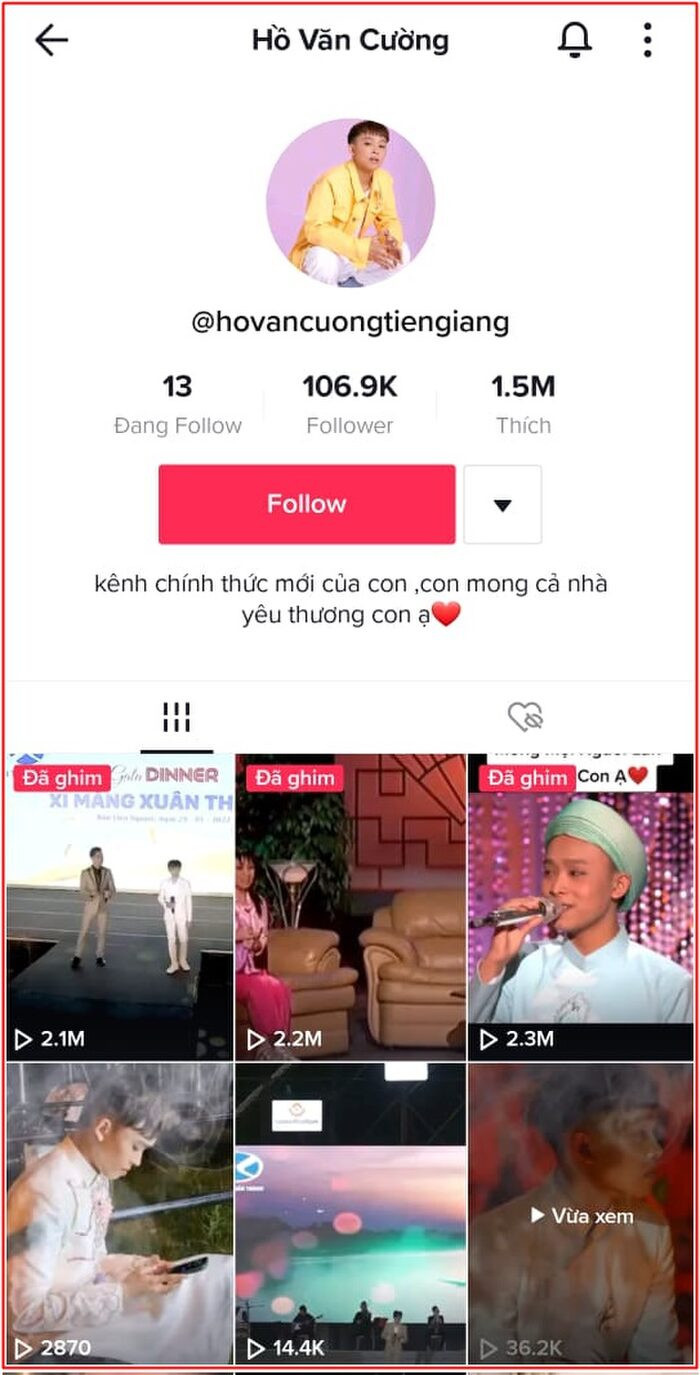
Task: Open the notifications bell
Action: point(574,40)
